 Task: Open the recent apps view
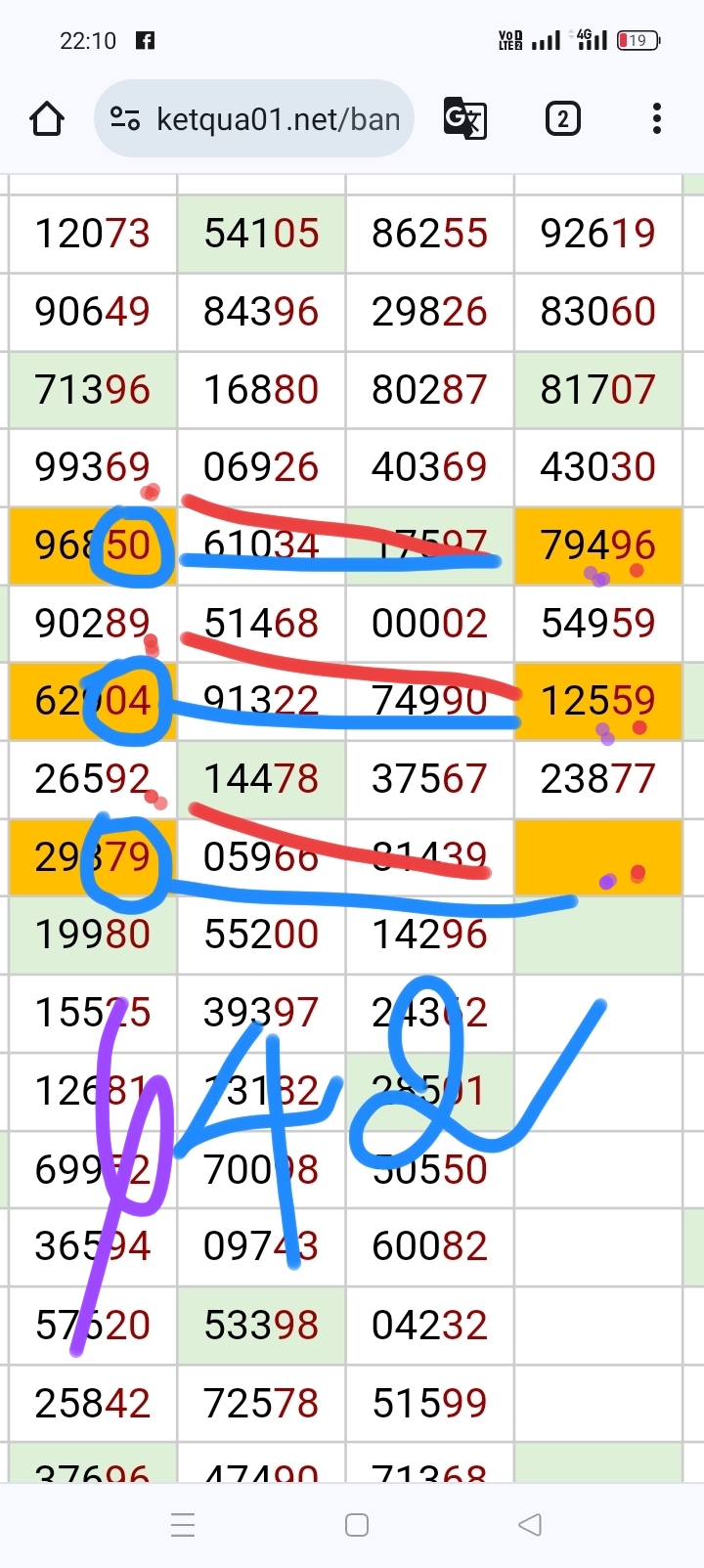tap(183, 1524)
